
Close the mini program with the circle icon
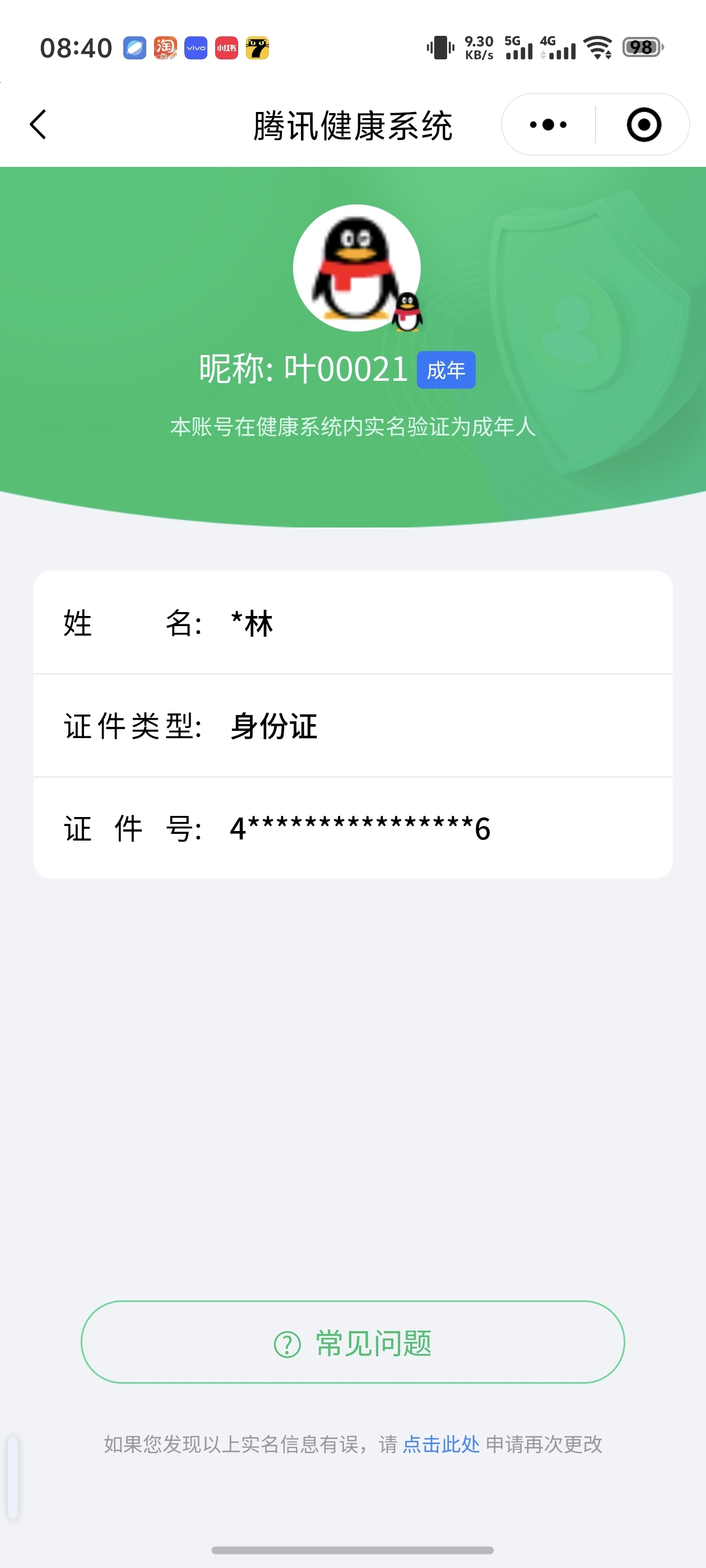tap(644, 125)
